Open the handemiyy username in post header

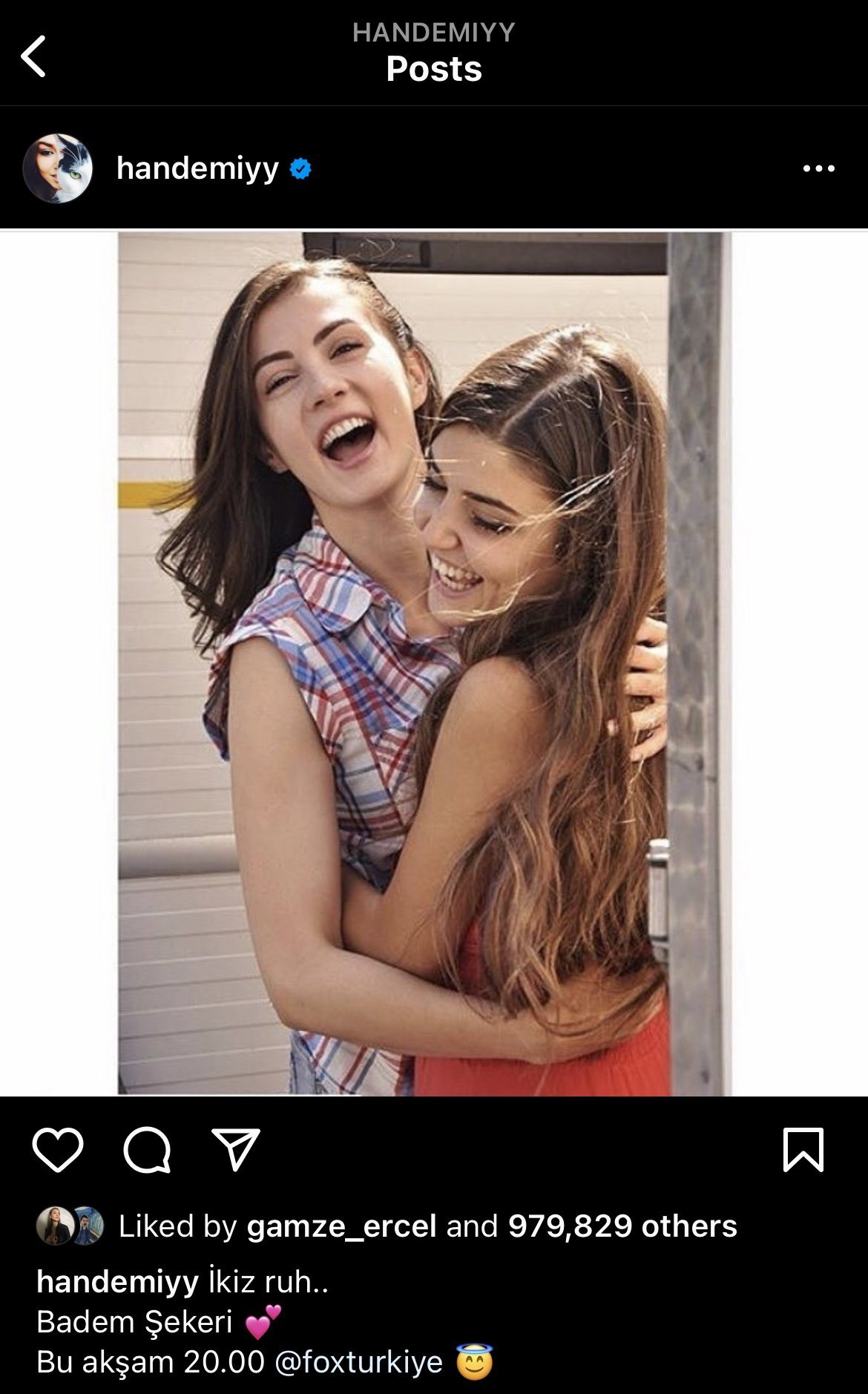(197, 168)
